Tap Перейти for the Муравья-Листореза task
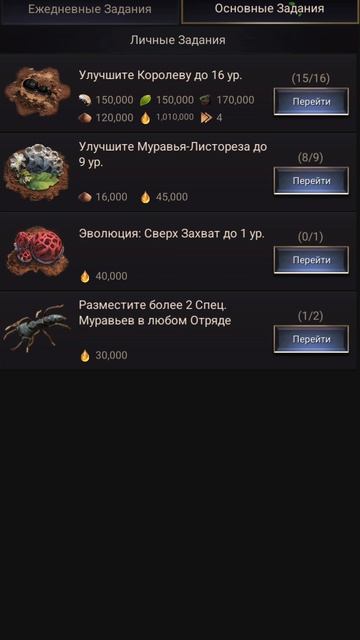 click(x=311, y=180)
